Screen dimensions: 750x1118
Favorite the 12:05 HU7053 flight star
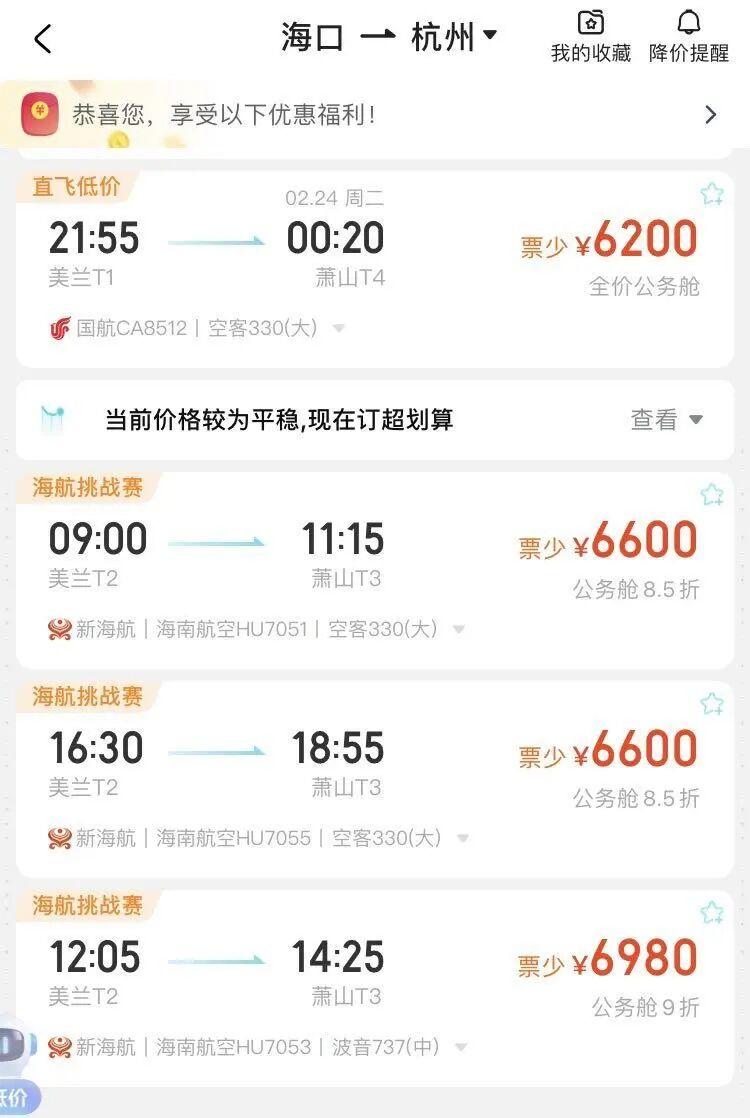click(x=711, y=912)
